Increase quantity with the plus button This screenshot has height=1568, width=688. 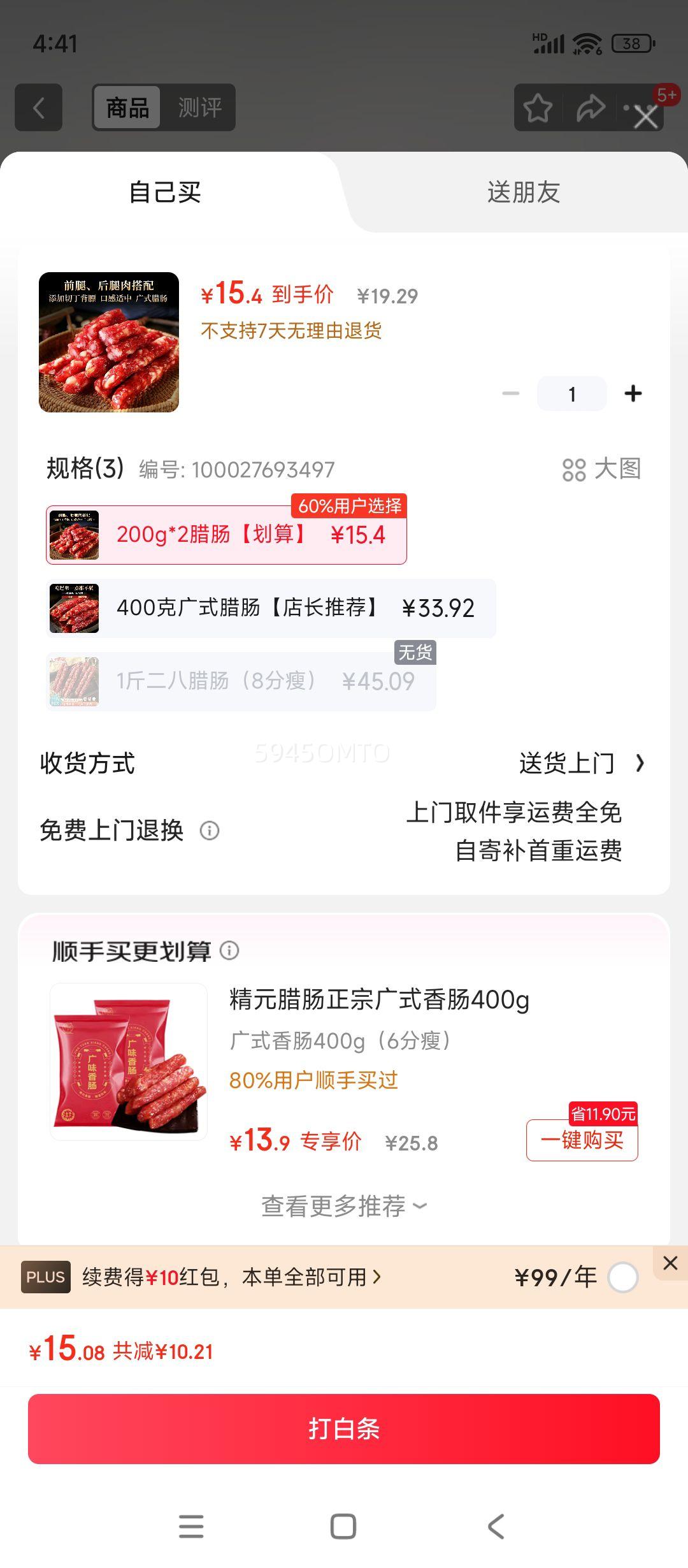[x=633, y=393]
